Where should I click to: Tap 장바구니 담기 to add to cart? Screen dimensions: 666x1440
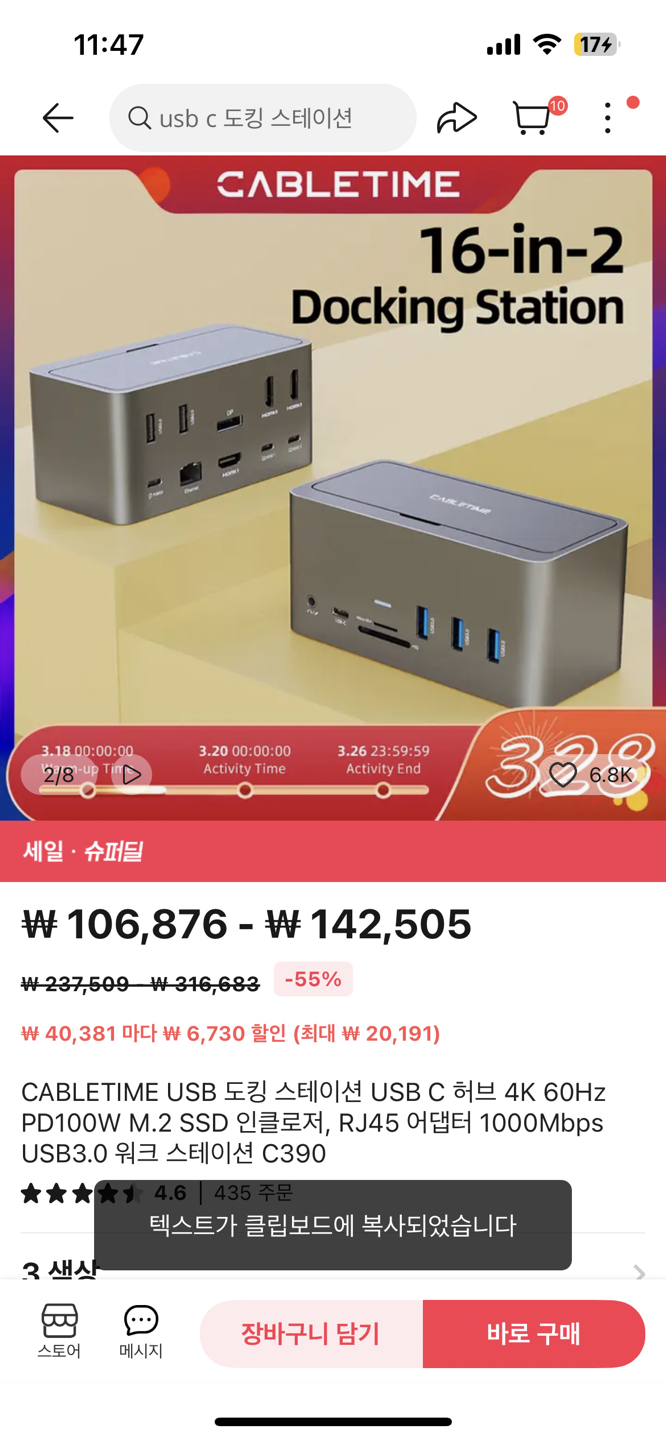[x=311, y=1333]
